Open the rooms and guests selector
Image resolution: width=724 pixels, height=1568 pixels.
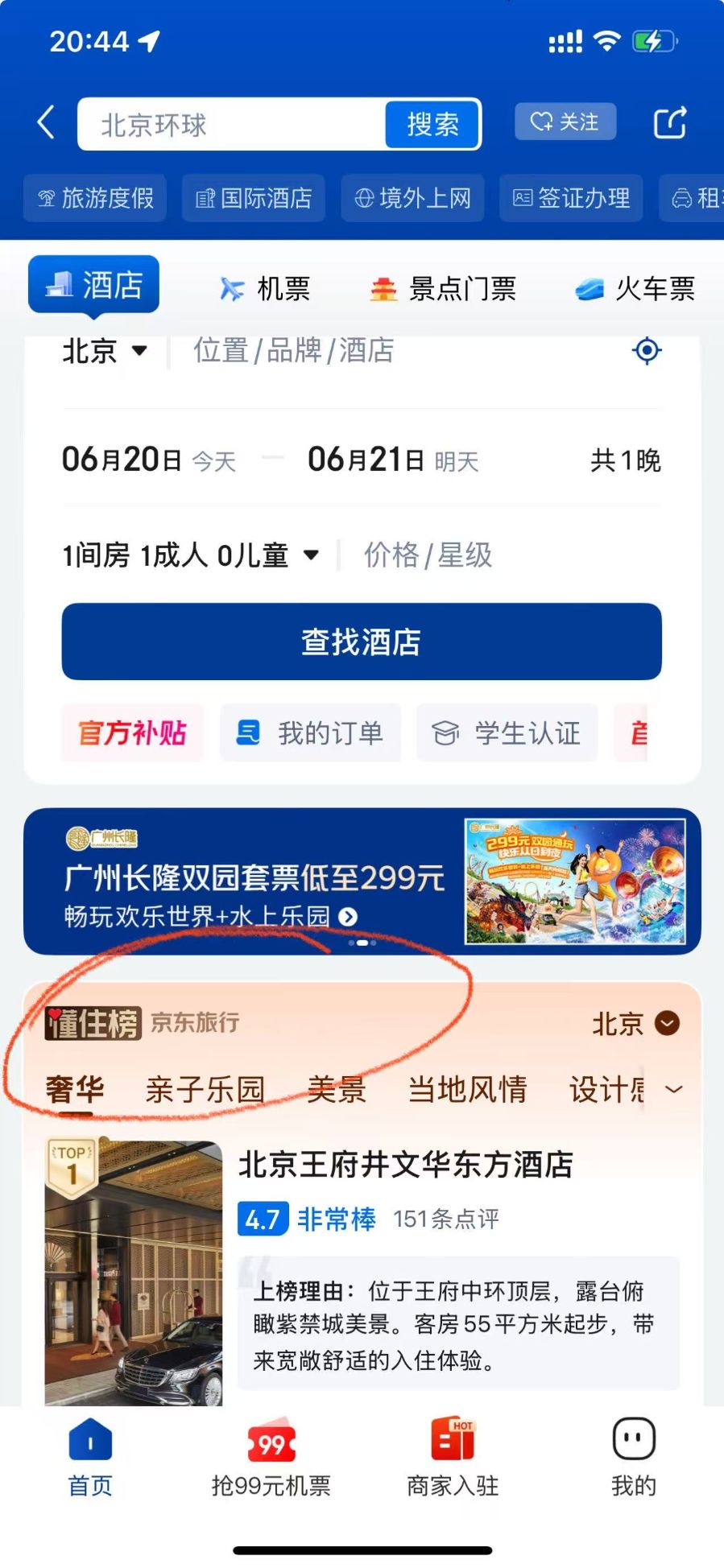(x=191, y=555)
